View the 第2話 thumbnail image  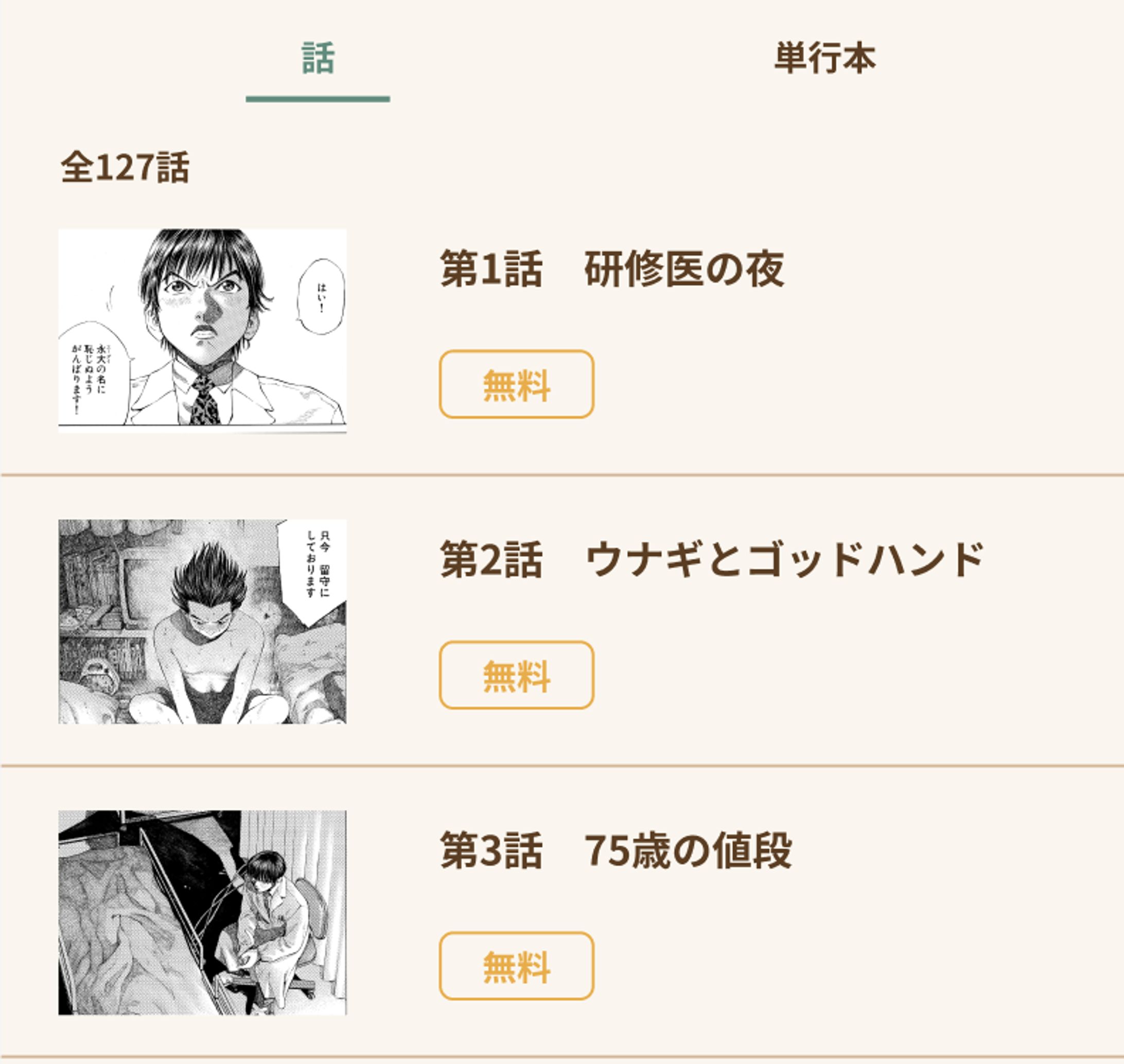point(203,621)
